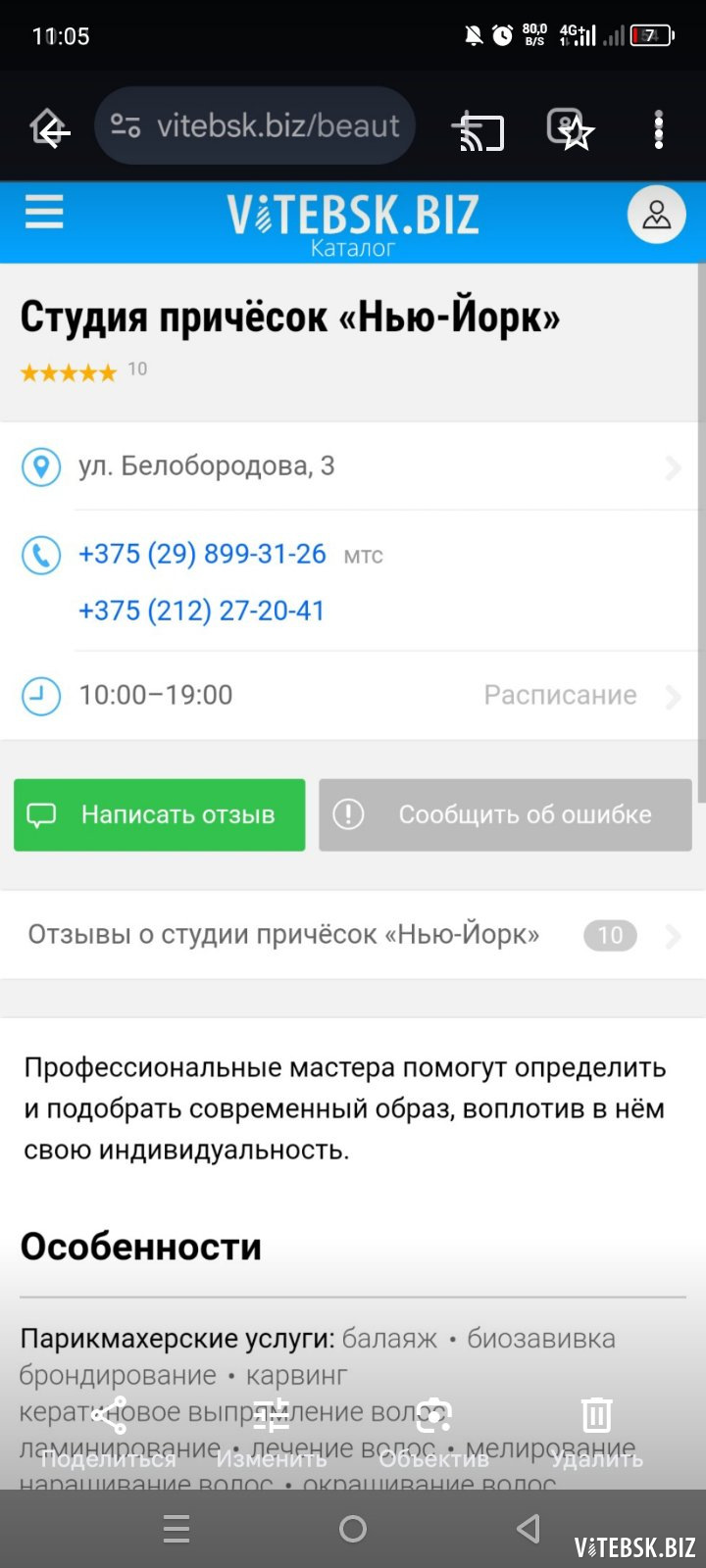Share this image via Поделиться
Image resolution: width=706 pixels, height=1568 pixels.
click(109, 1433)
